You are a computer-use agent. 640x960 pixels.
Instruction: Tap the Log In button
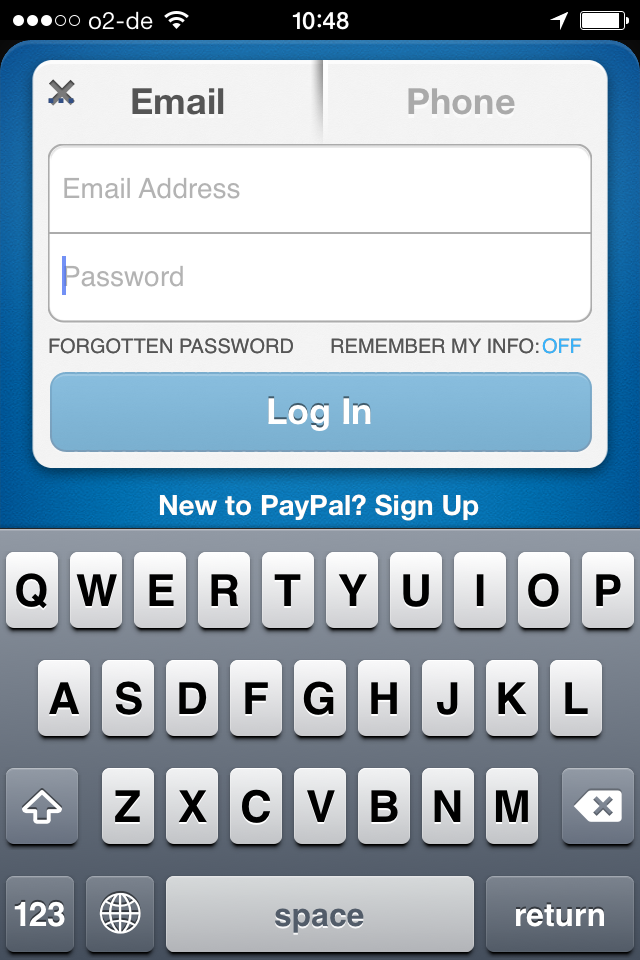(x=320, y=412)
